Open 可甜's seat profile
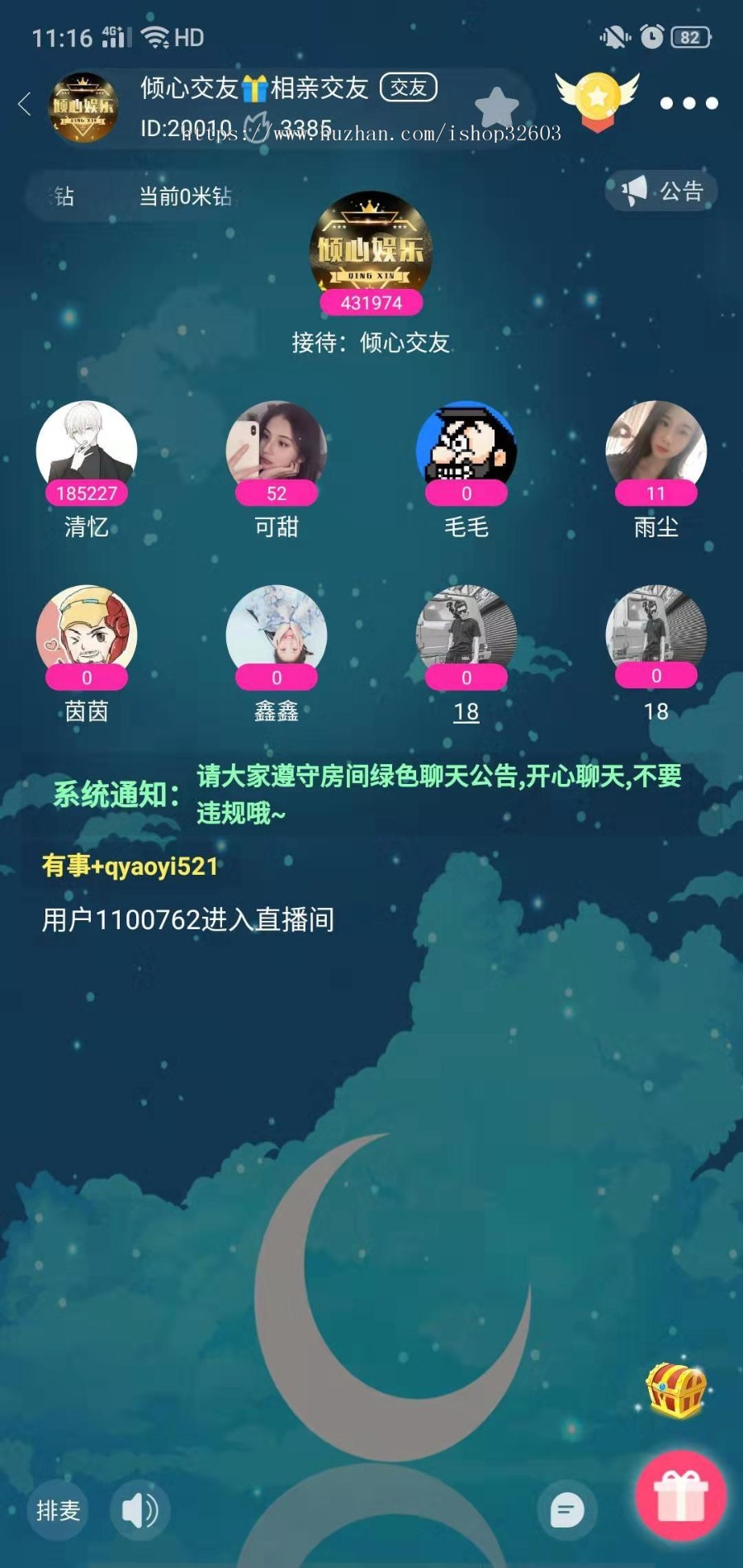743x1568 pixels. pyautogui.click(x=277, y=451)
